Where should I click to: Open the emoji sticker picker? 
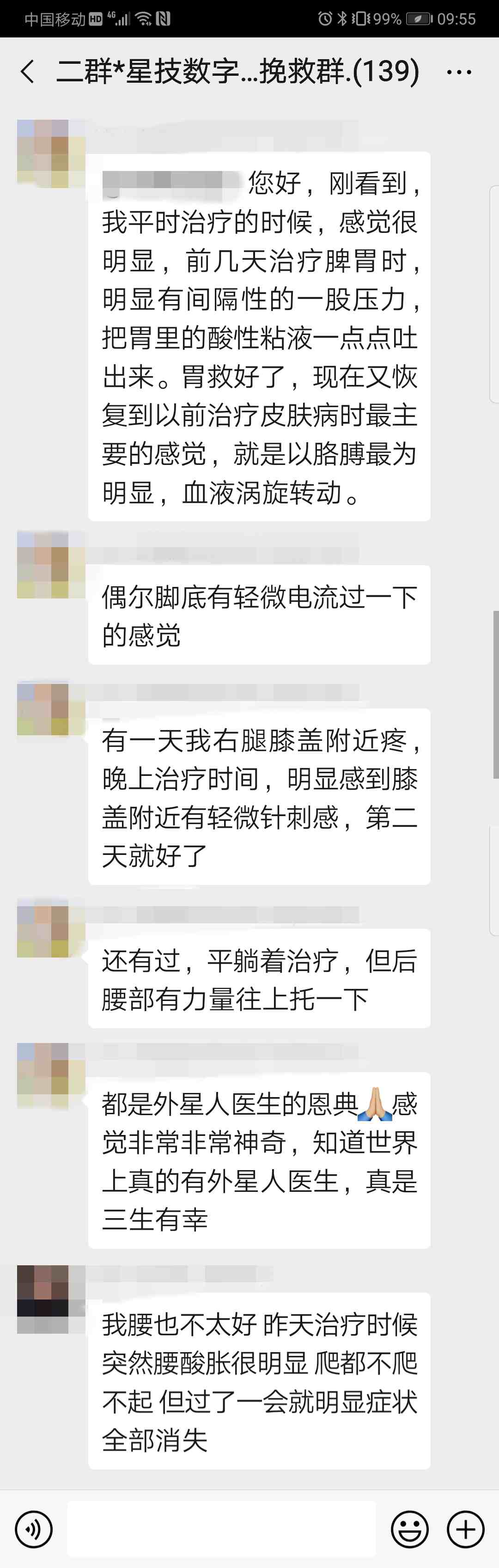point(409,1528)
